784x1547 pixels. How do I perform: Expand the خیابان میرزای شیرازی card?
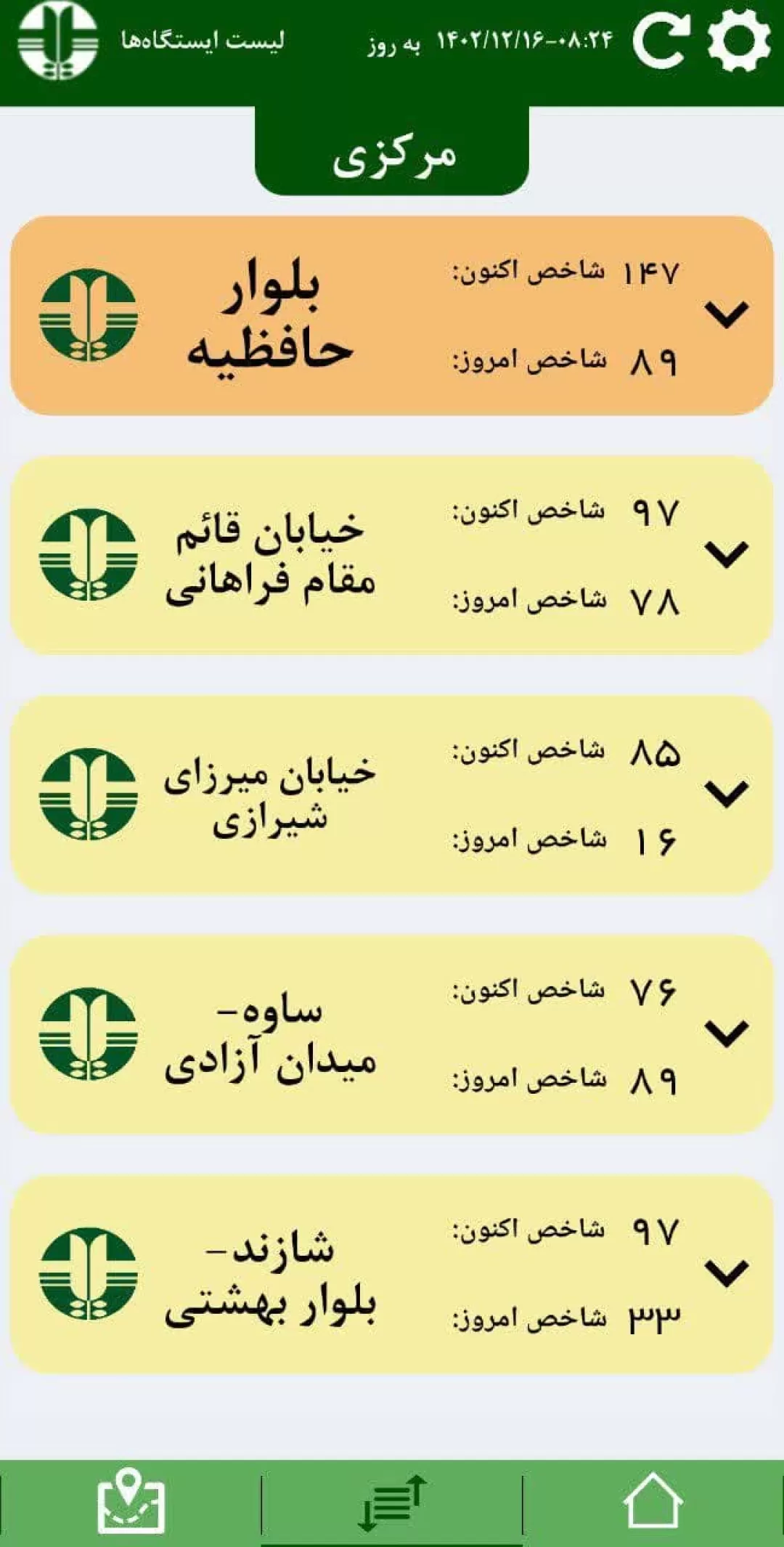pos(727,795)
